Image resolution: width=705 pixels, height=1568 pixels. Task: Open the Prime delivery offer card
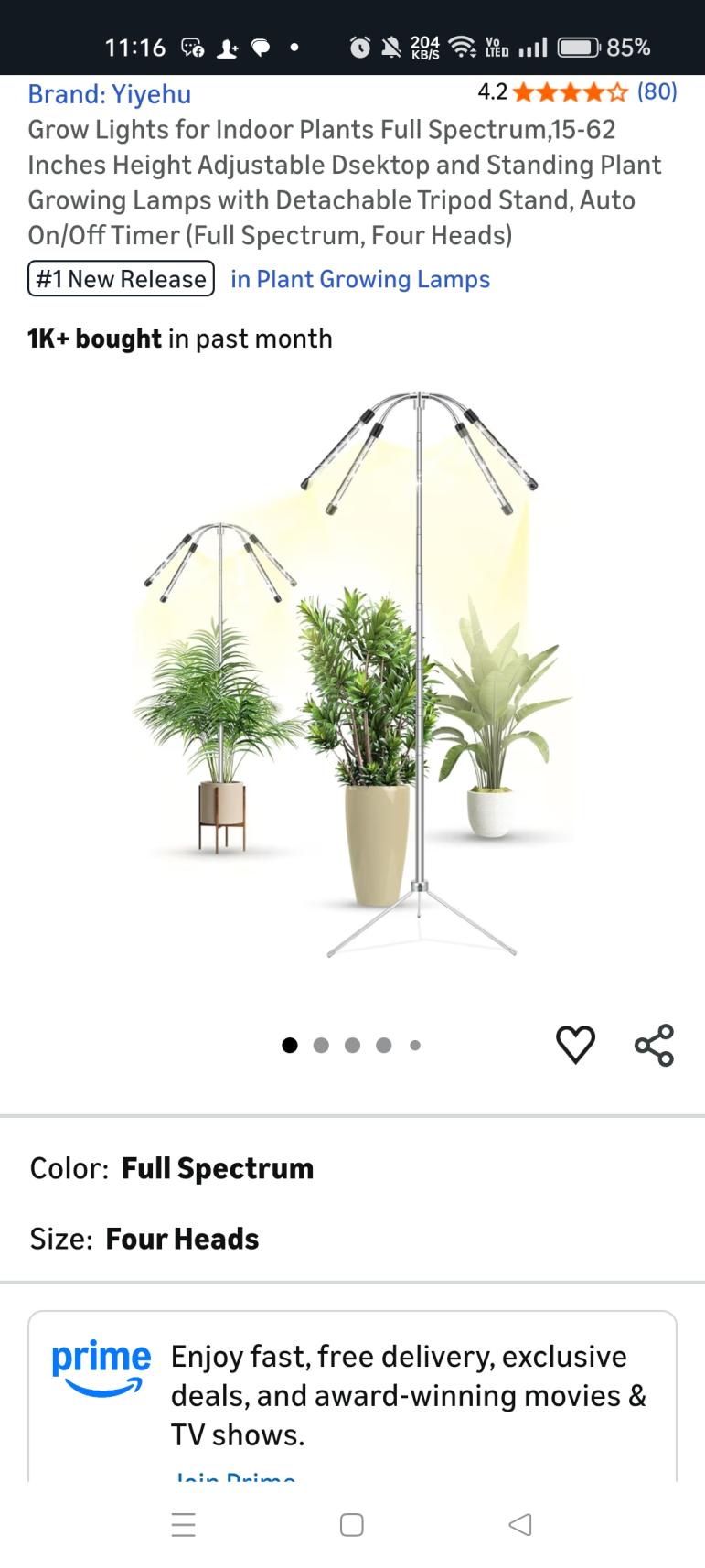click(352, 1395)
